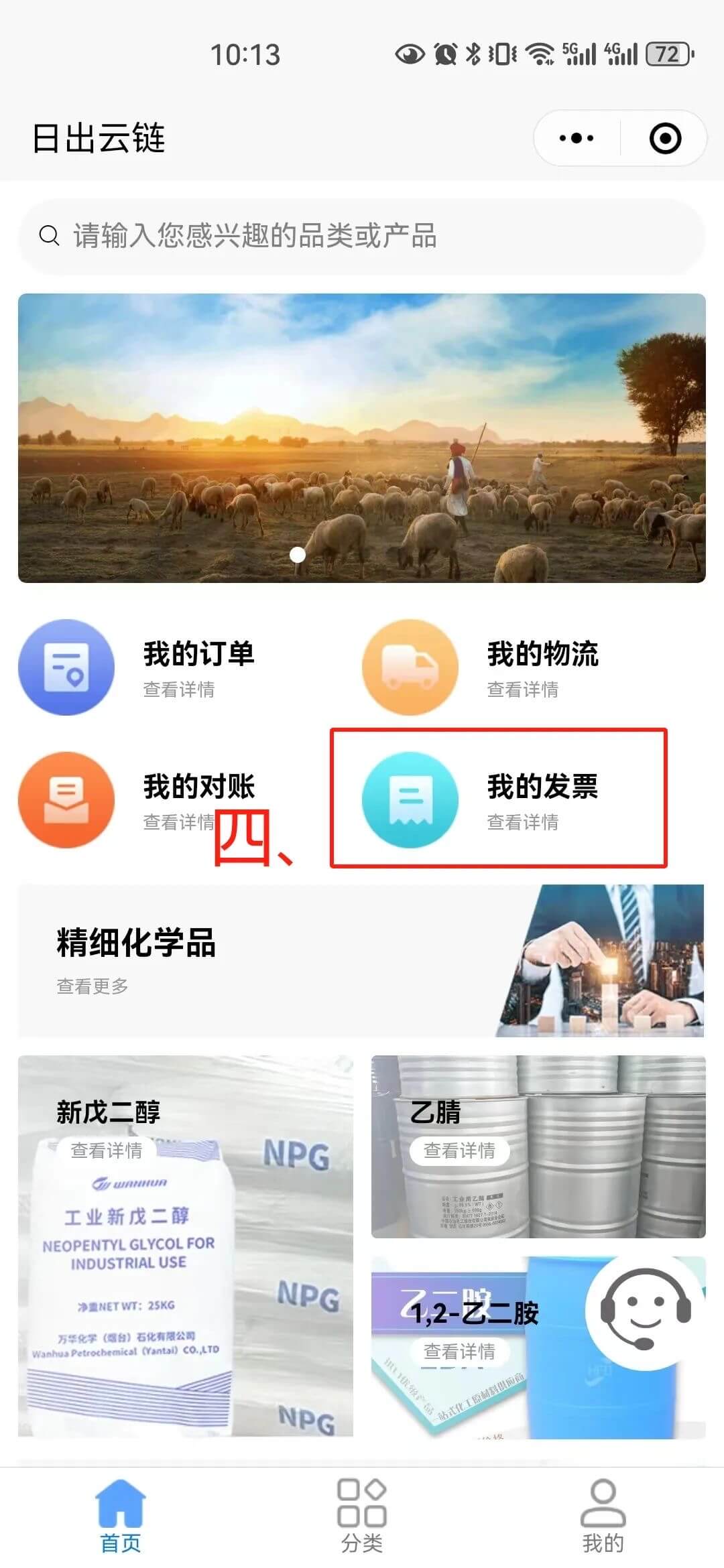Screen dimensions: 724x1568
Task: Switch to the 首页 tab
Action: [121, 1517]
